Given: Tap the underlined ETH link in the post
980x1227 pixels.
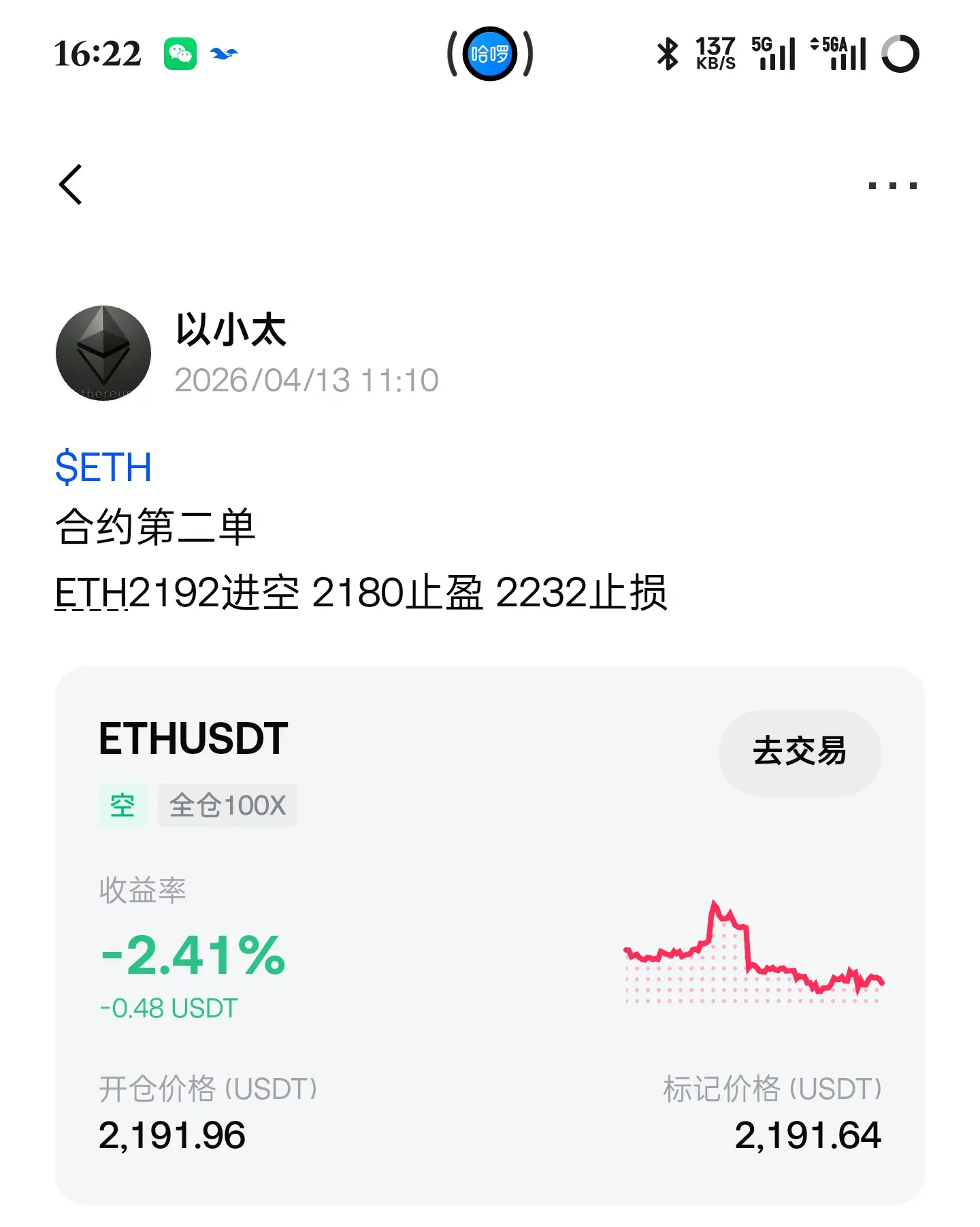Looking at the screenshot, I should point(91,593).
